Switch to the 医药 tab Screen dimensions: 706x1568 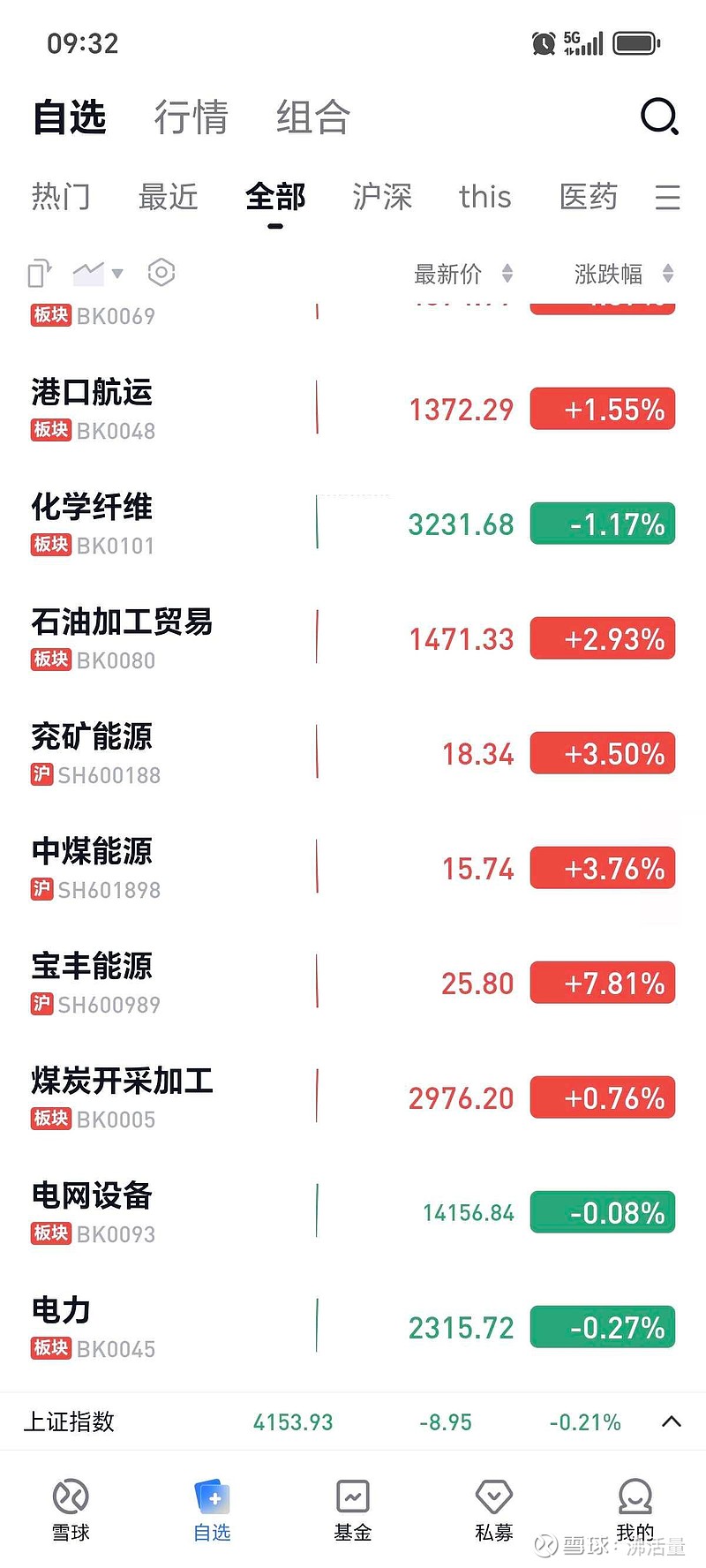tap(588, 198)
